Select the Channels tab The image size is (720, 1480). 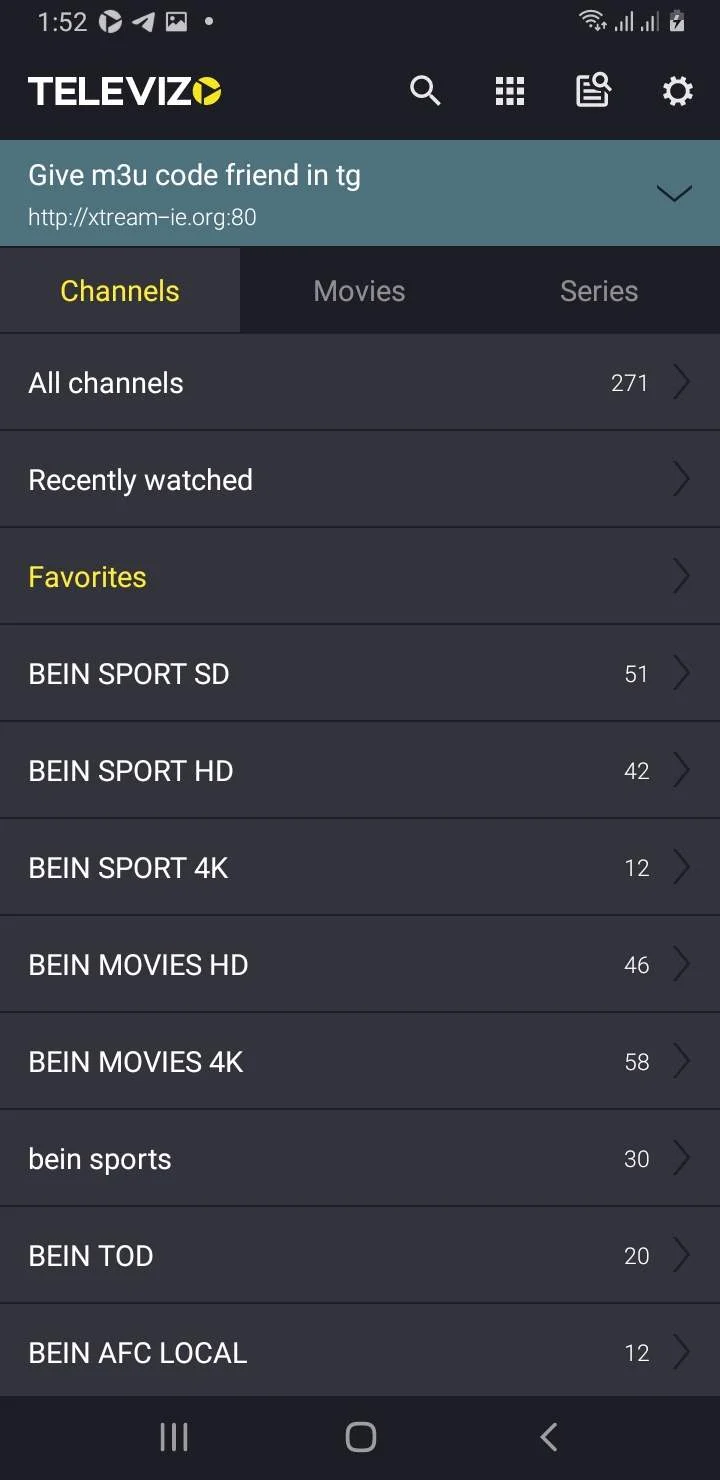pos(120,291)
